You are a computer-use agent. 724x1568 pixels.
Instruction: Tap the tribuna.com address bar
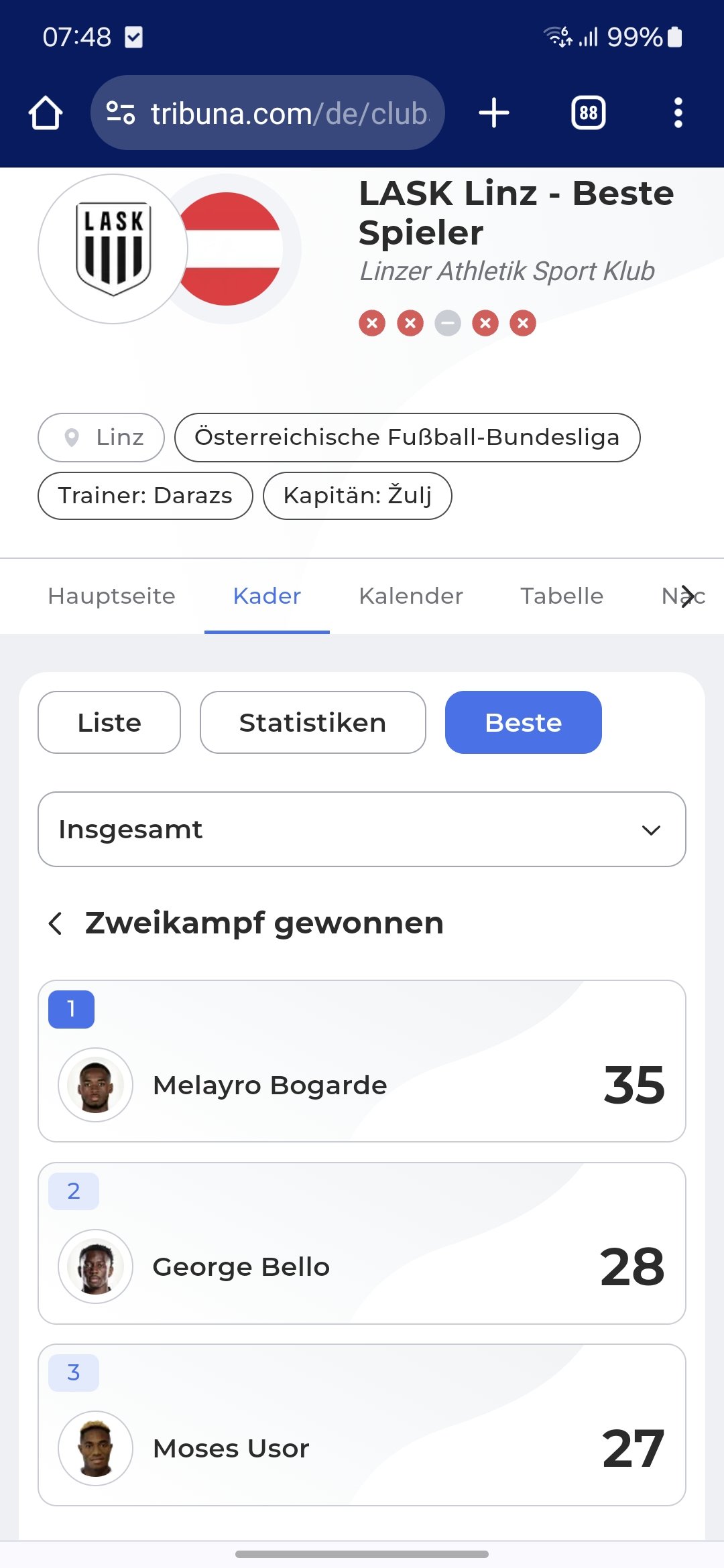(267, 113)
